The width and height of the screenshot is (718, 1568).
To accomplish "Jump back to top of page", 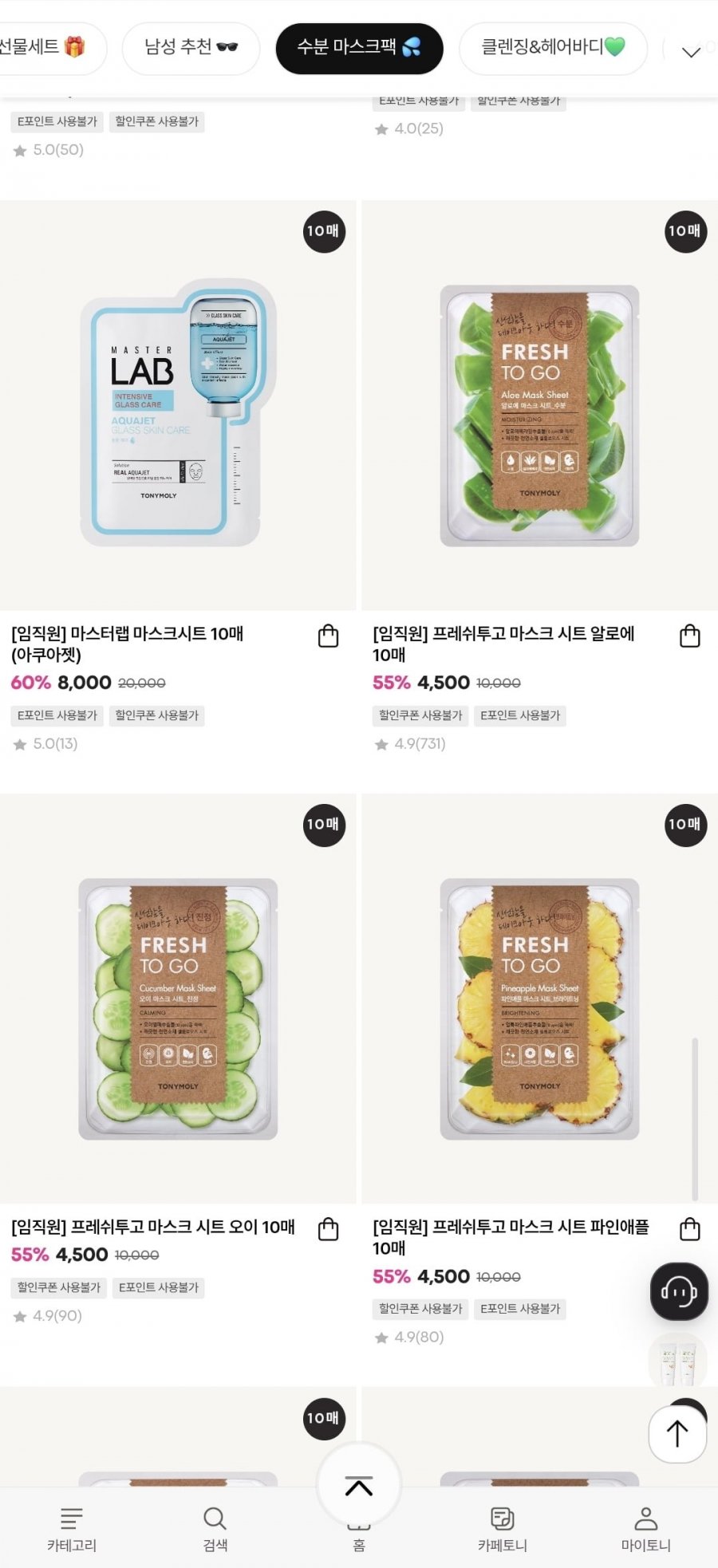I will tap(677, 1433).
